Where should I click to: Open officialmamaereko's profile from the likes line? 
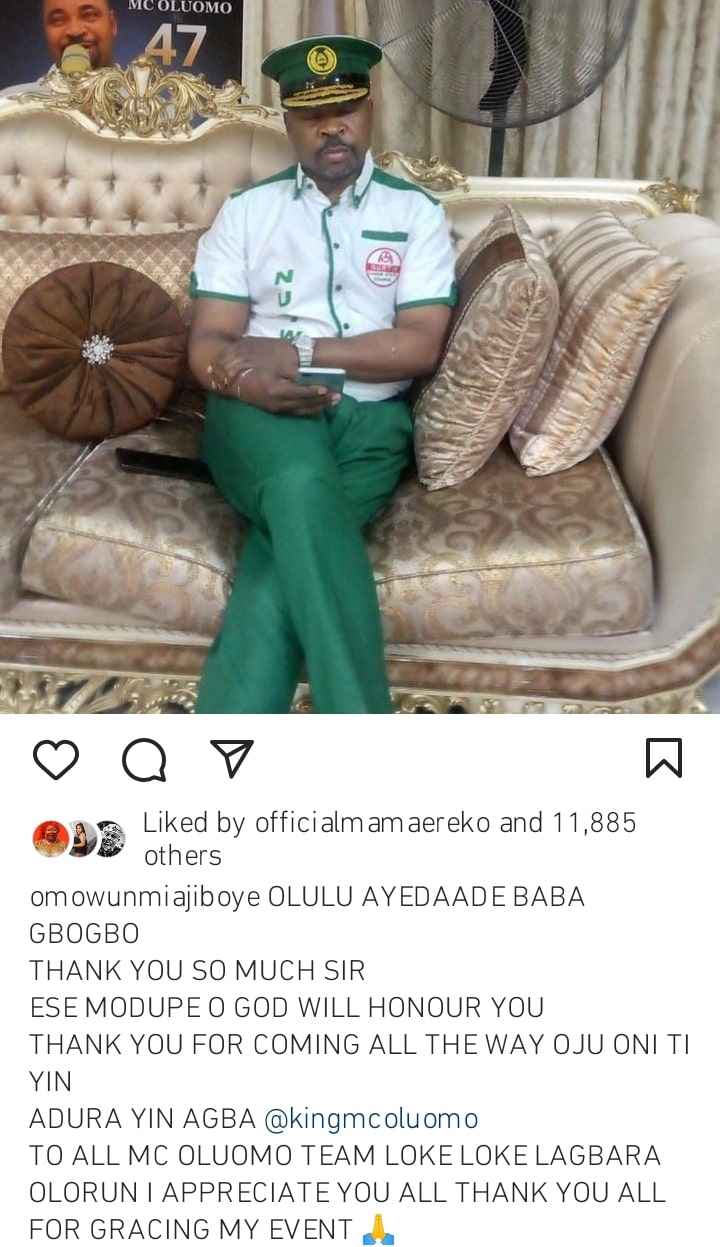[373, 823]
